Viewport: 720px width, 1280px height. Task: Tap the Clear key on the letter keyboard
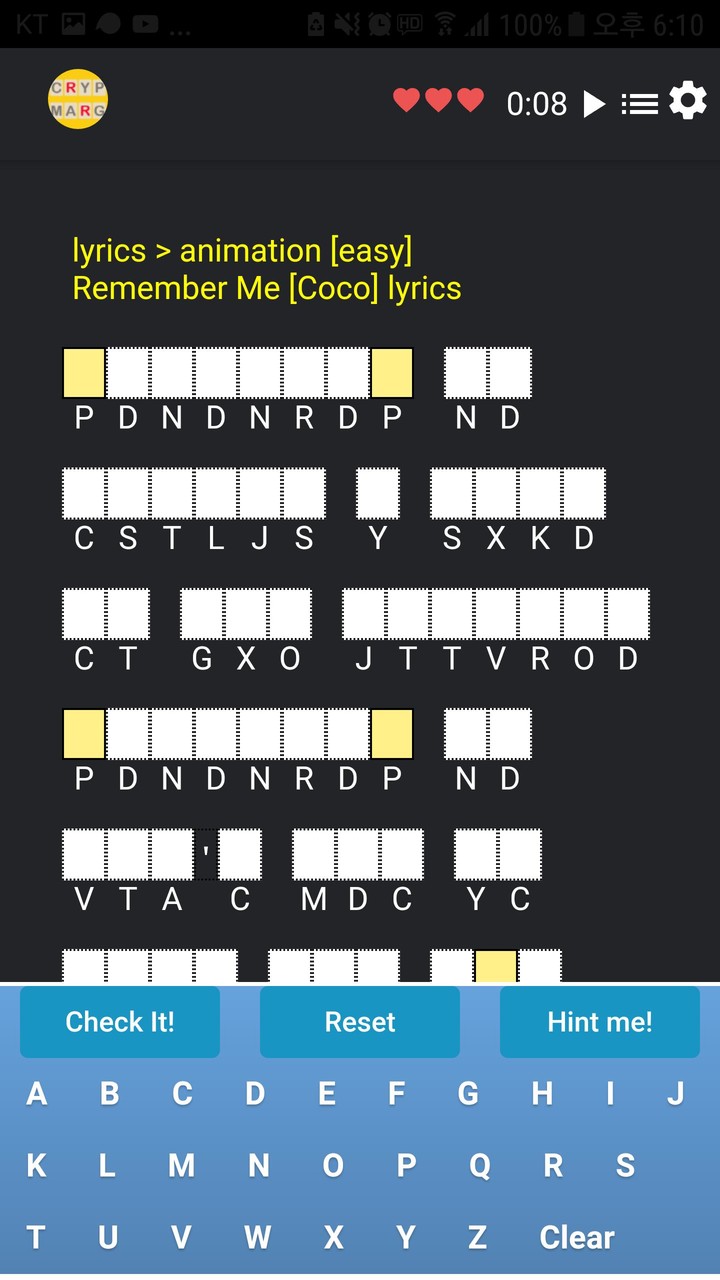point(576,1237)
